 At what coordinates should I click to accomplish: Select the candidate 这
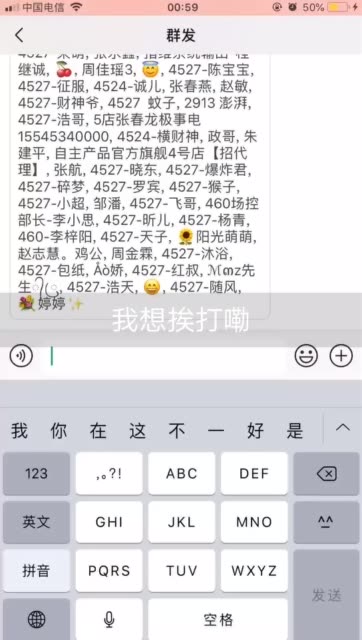pos(138,431)
